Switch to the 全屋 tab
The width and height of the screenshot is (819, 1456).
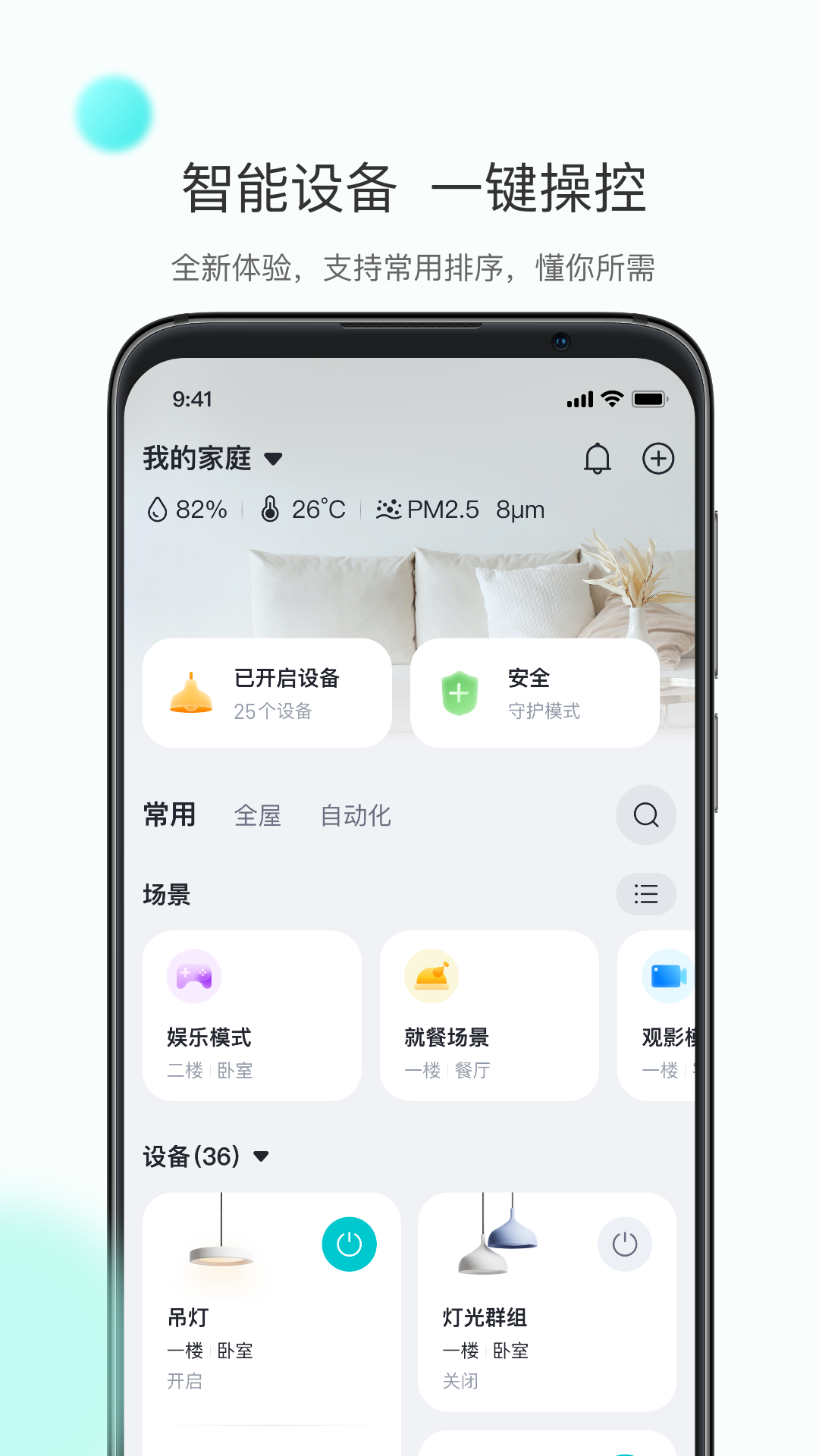click(259, 815)
